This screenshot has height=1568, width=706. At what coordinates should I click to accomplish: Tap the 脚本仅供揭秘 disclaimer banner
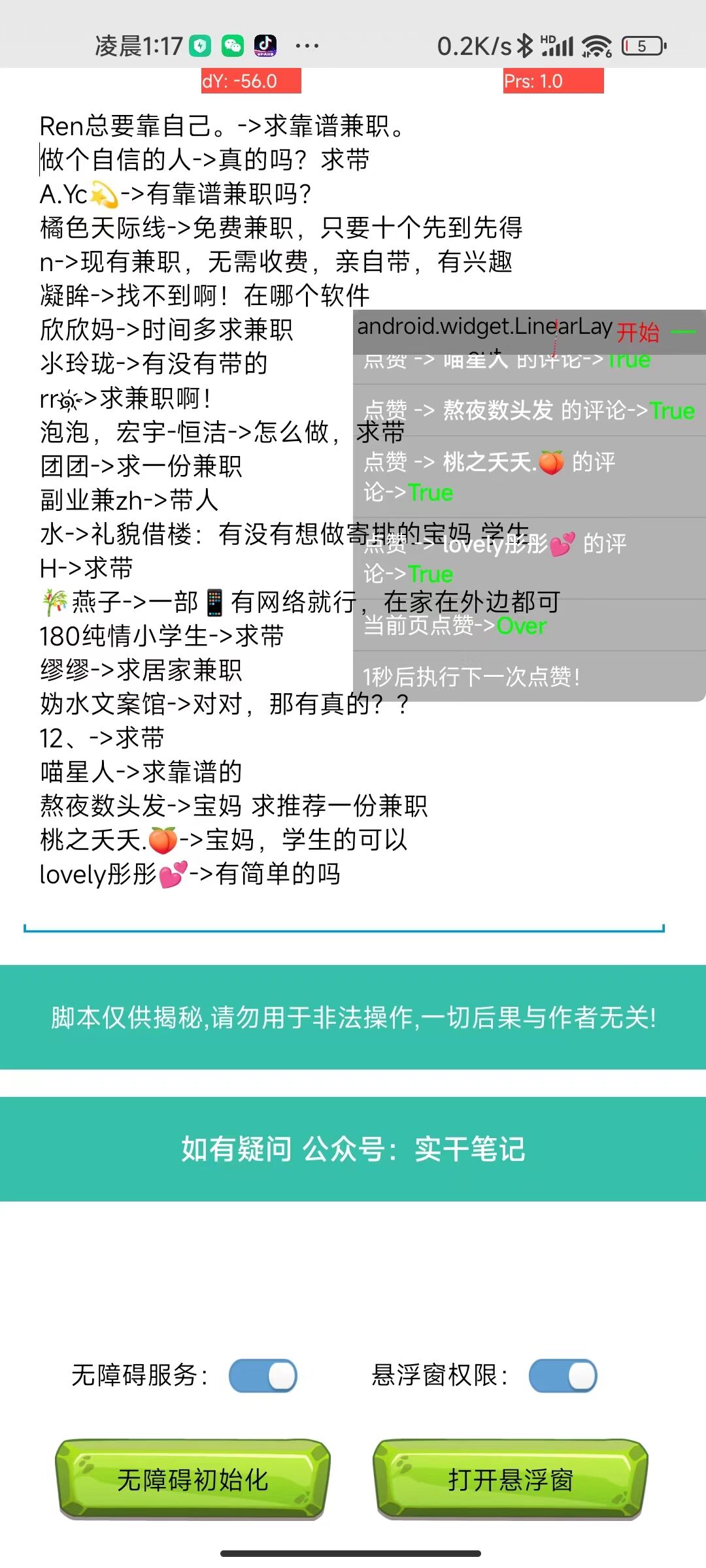pyautogui.click(x=353, y=1018)
